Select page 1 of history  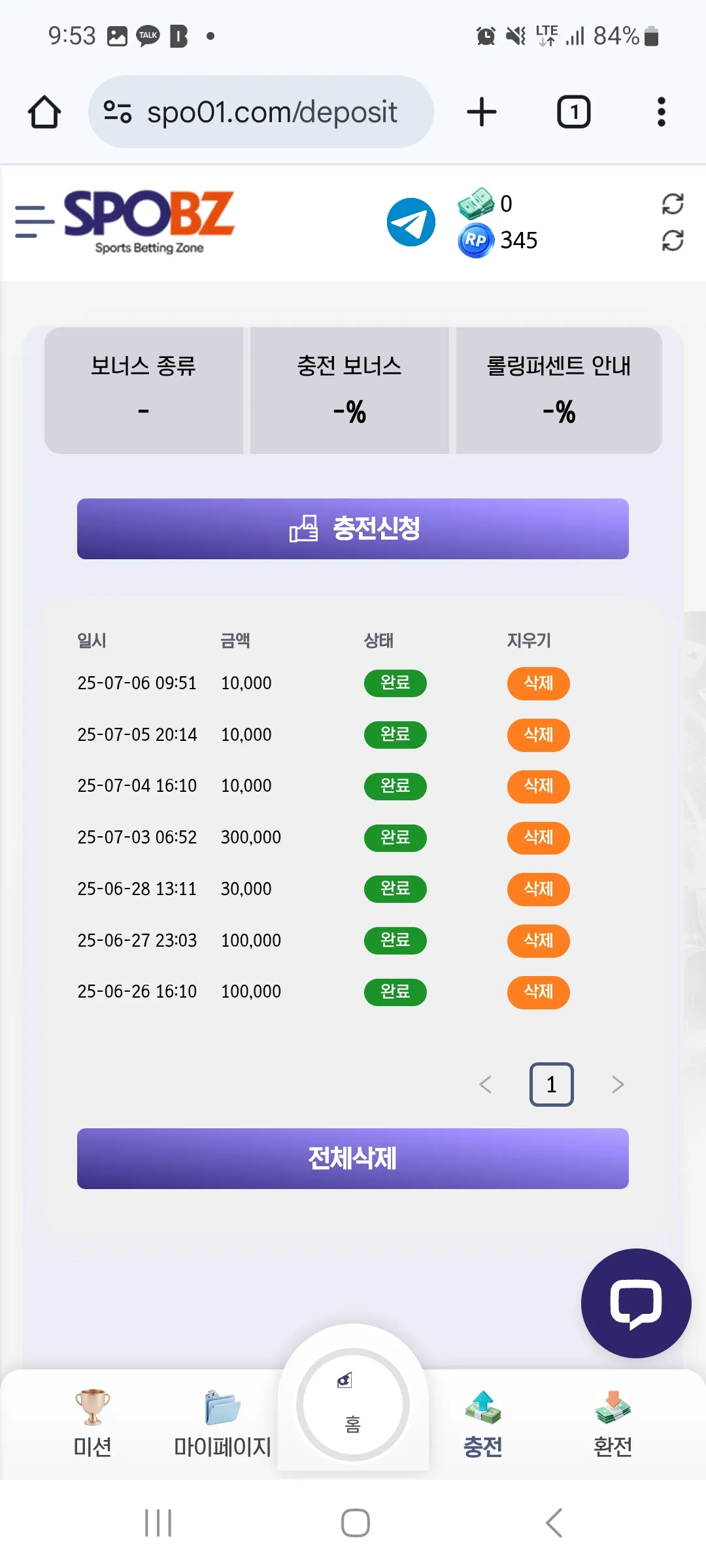click(552, 1085)
